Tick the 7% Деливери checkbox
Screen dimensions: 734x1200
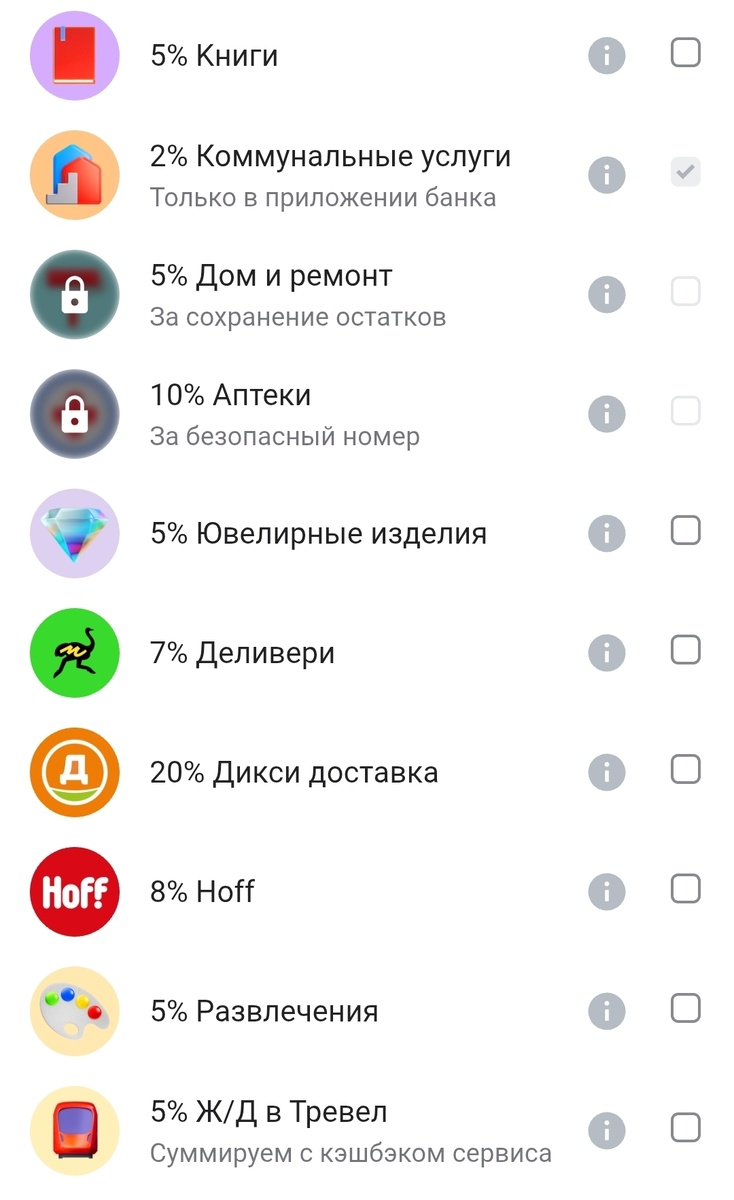(685, 650)
